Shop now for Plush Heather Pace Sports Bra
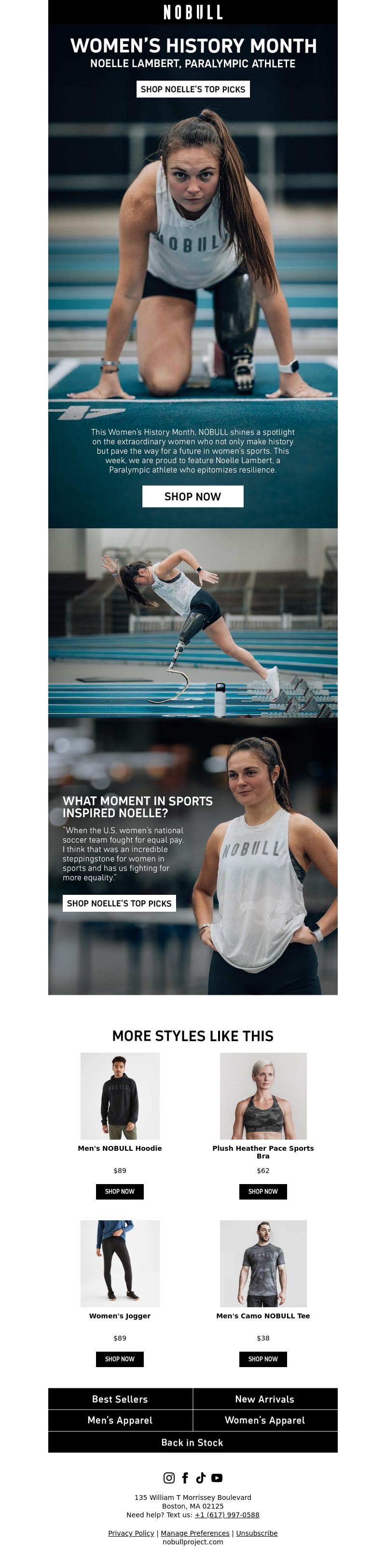Screen dimensions: 386x1568 tap(262, 1191)
